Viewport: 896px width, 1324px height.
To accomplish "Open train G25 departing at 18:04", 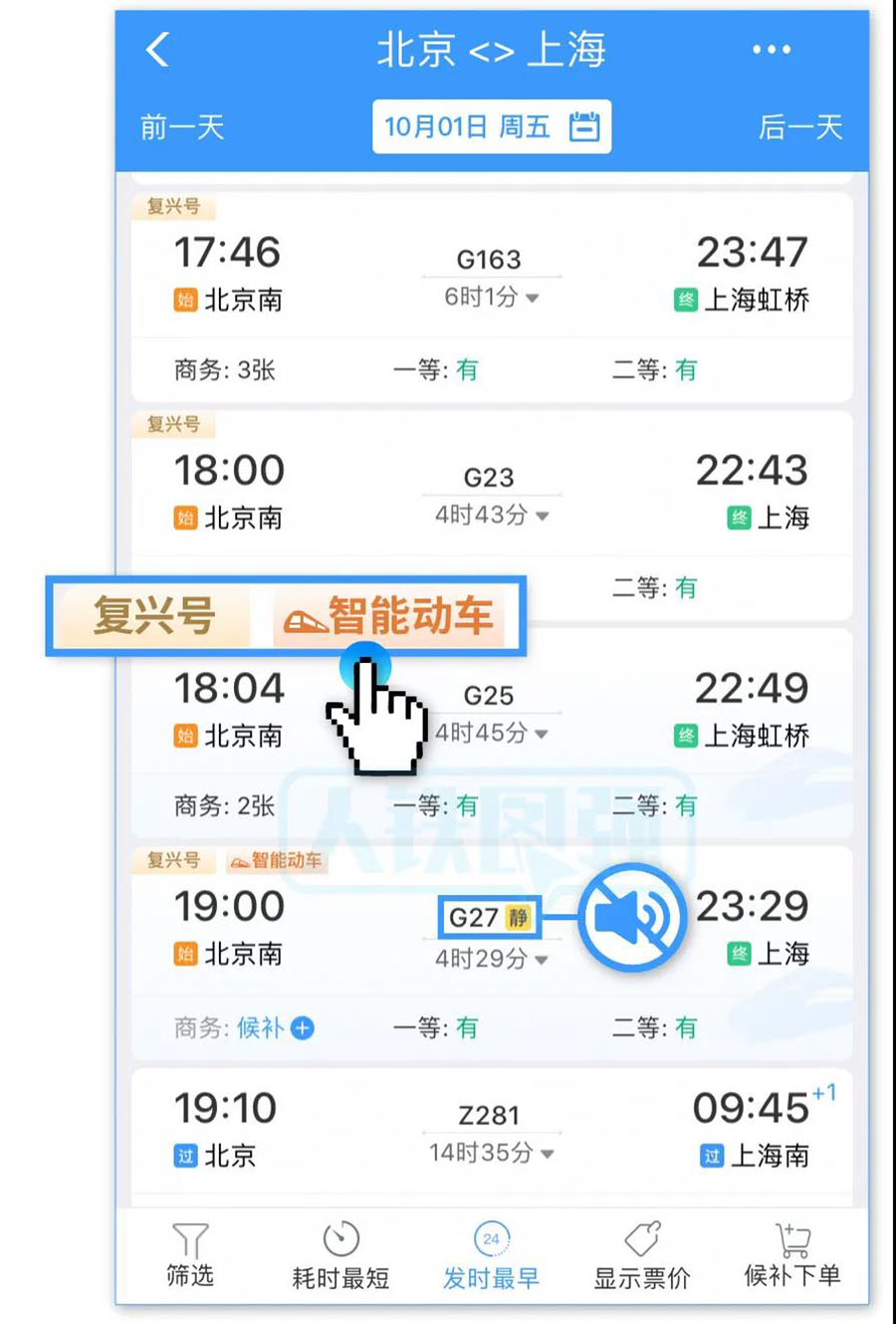I will [x=488, y=695].
